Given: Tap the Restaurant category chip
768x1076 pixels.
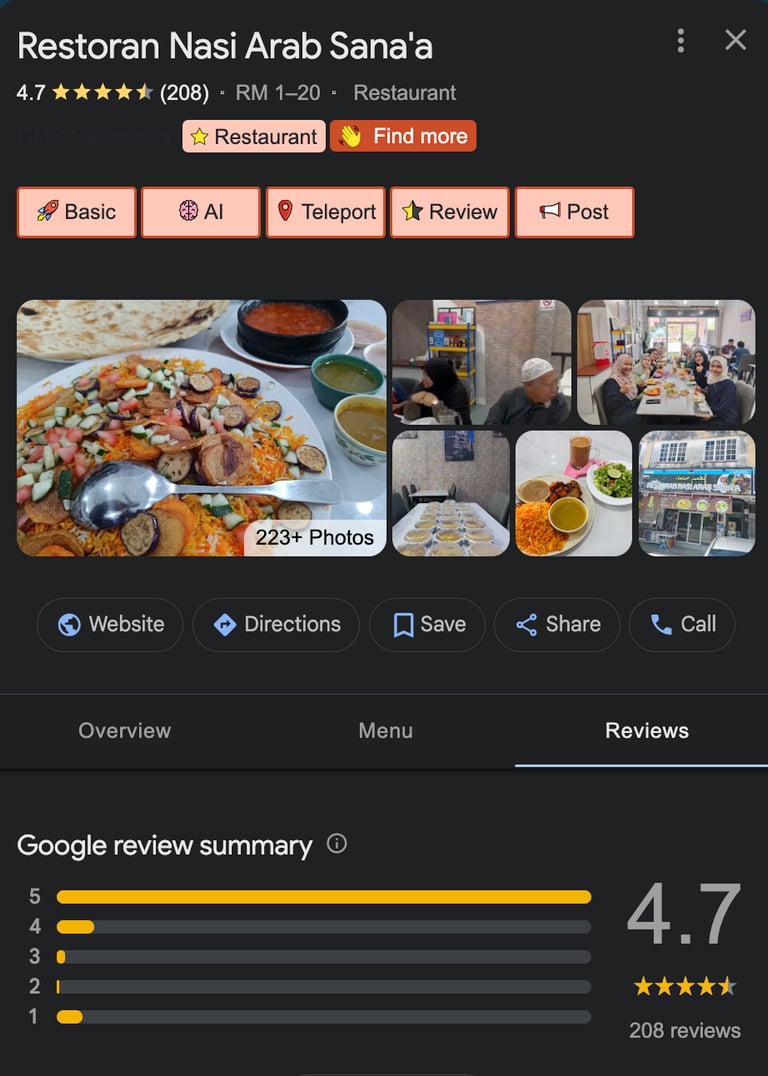Looking at the screenshot, I should [x=254, y=137].
